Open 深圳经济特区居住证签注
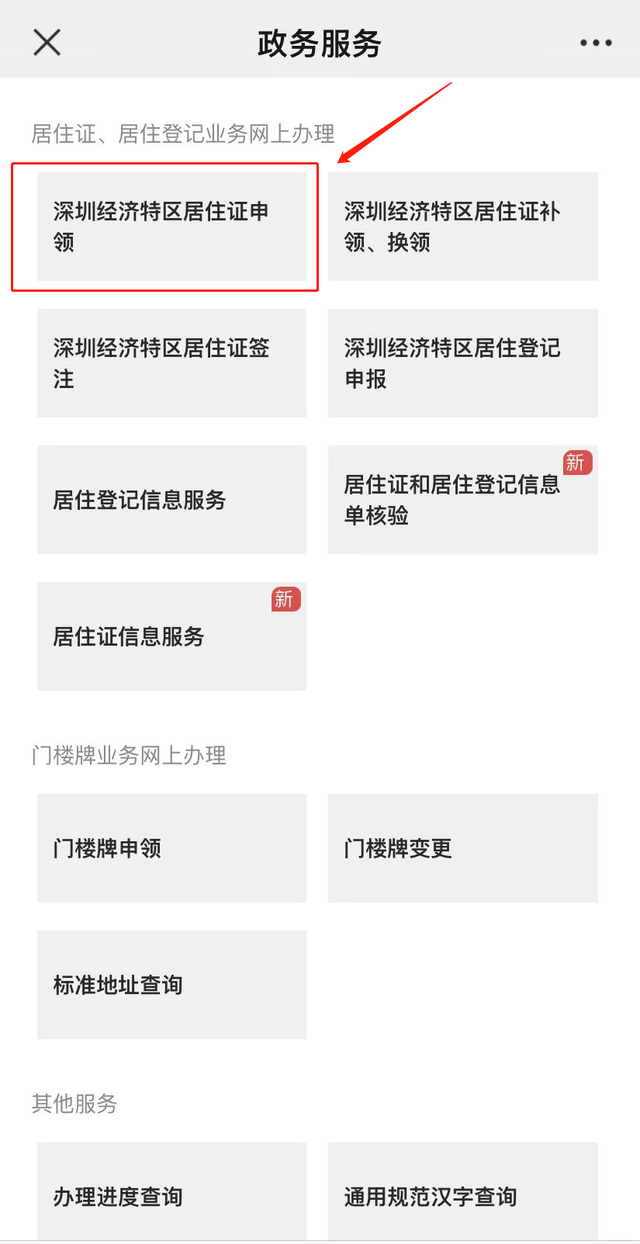 (x=172, y=363)
